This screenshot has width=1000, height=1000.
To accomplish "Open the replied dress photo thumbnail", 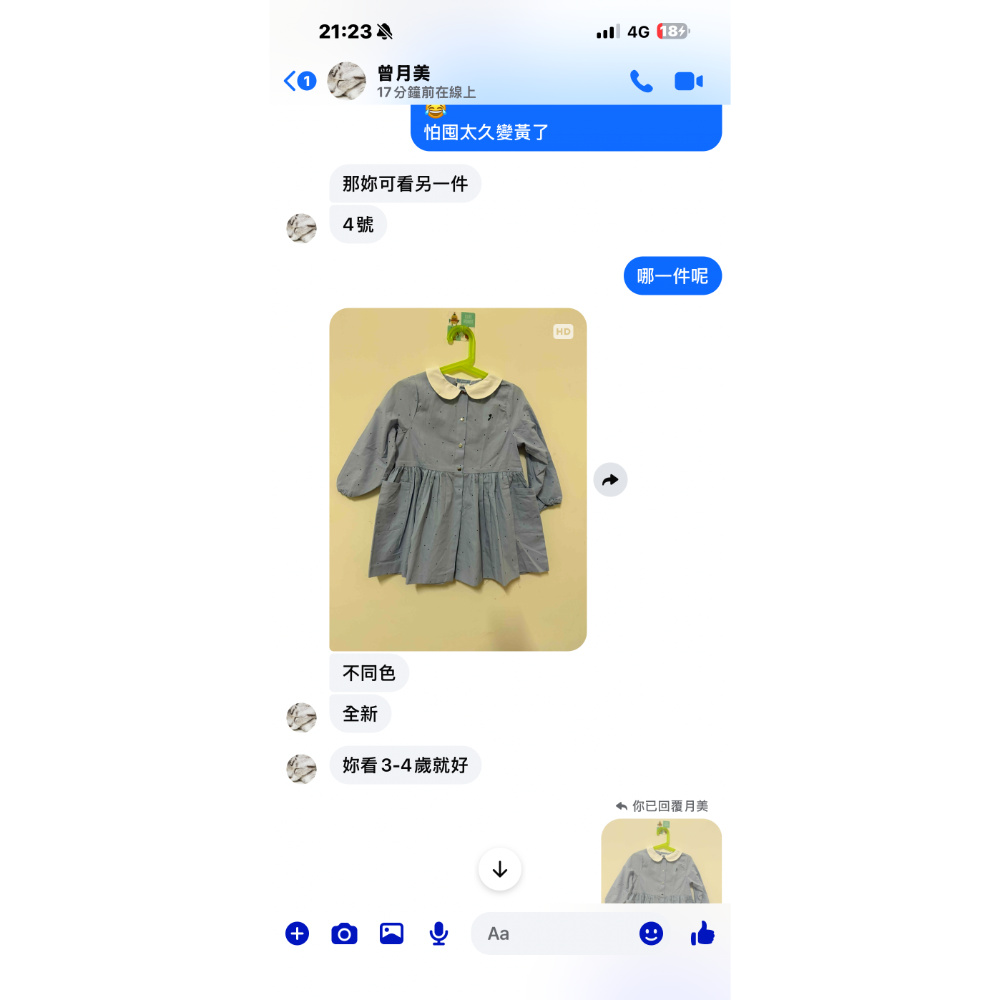I will pos(661,861).
